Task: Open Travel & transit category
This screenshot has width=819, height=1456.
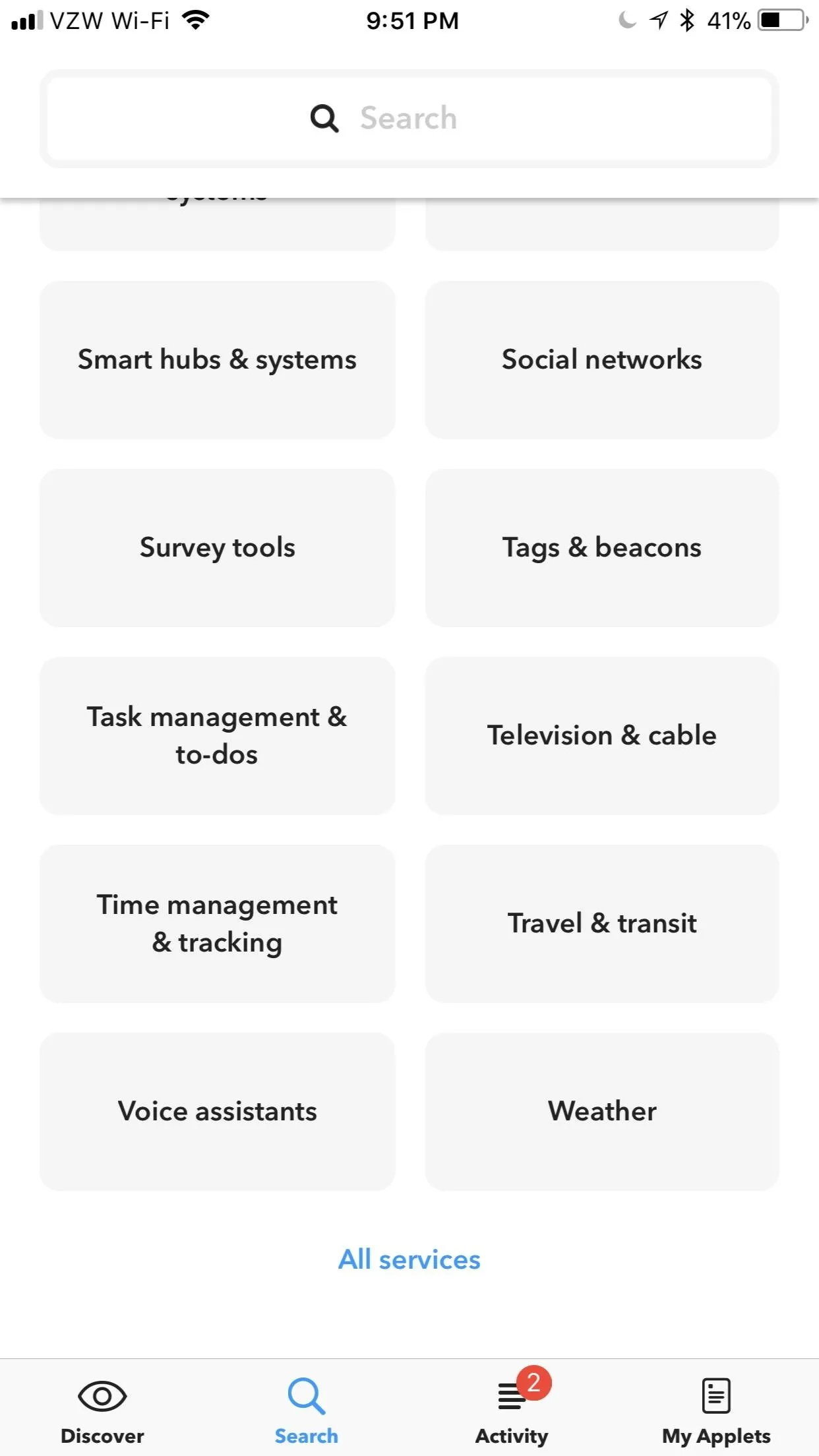Action: (602, 924)
